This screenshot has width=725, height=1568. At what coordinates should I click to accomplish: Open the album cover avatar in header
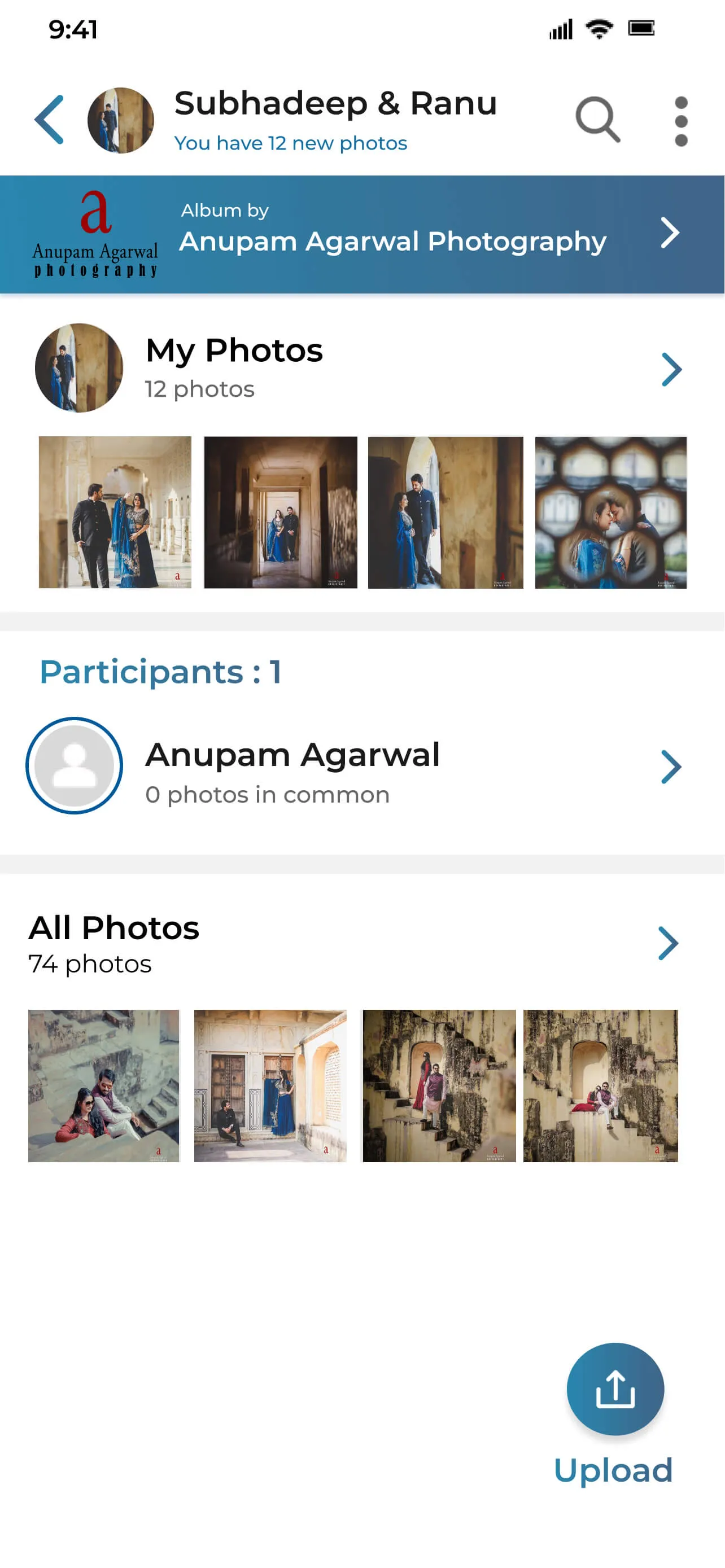[x=120, y=119]
